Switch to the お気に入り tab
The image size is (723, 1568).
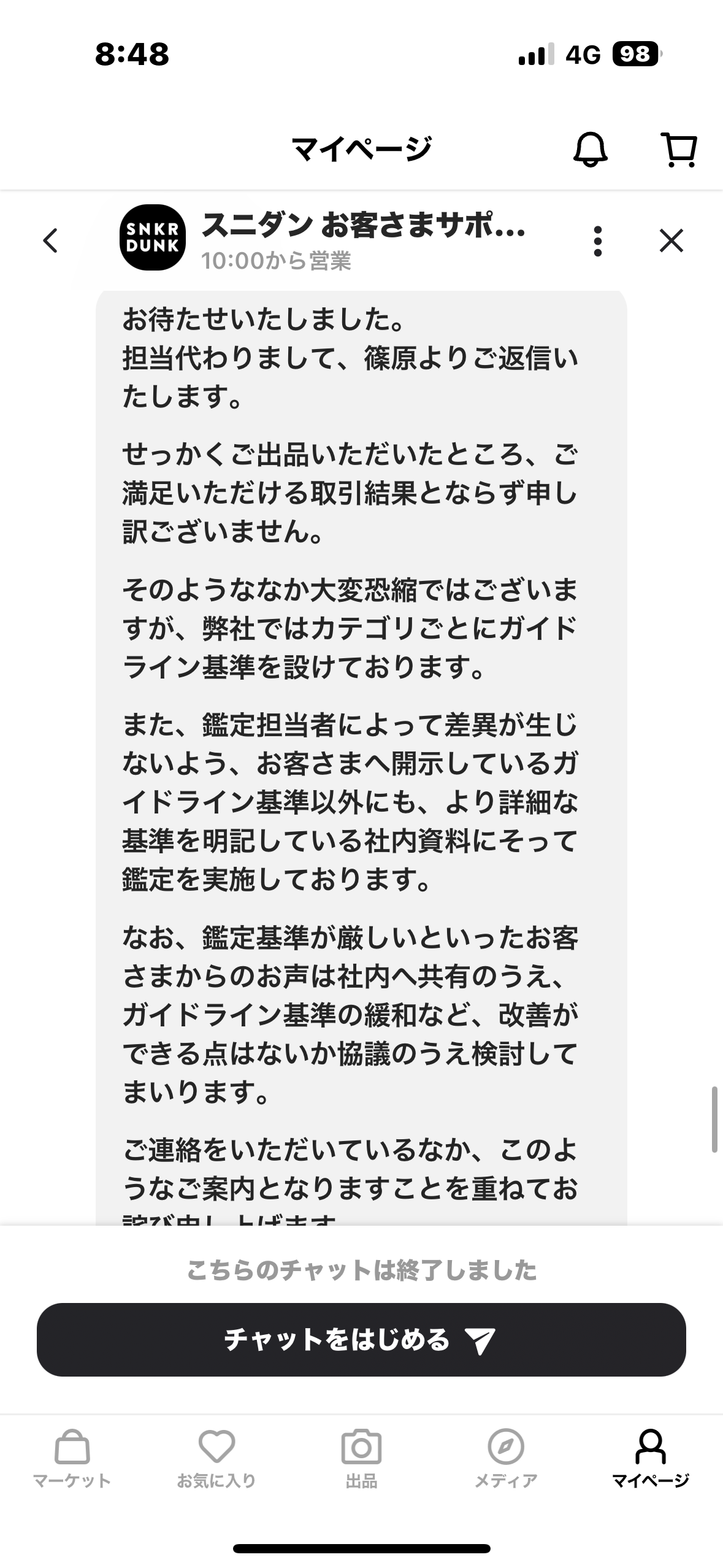coord(216,1459)
